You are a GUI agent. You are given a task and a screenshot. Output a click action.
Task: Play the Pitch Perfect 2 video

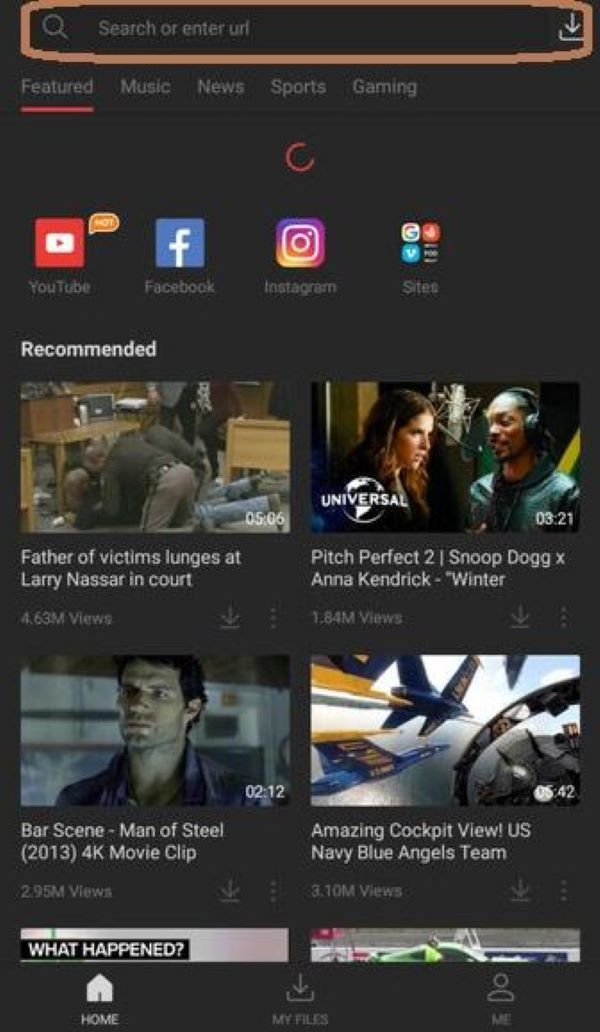click(x=445, y=457)
